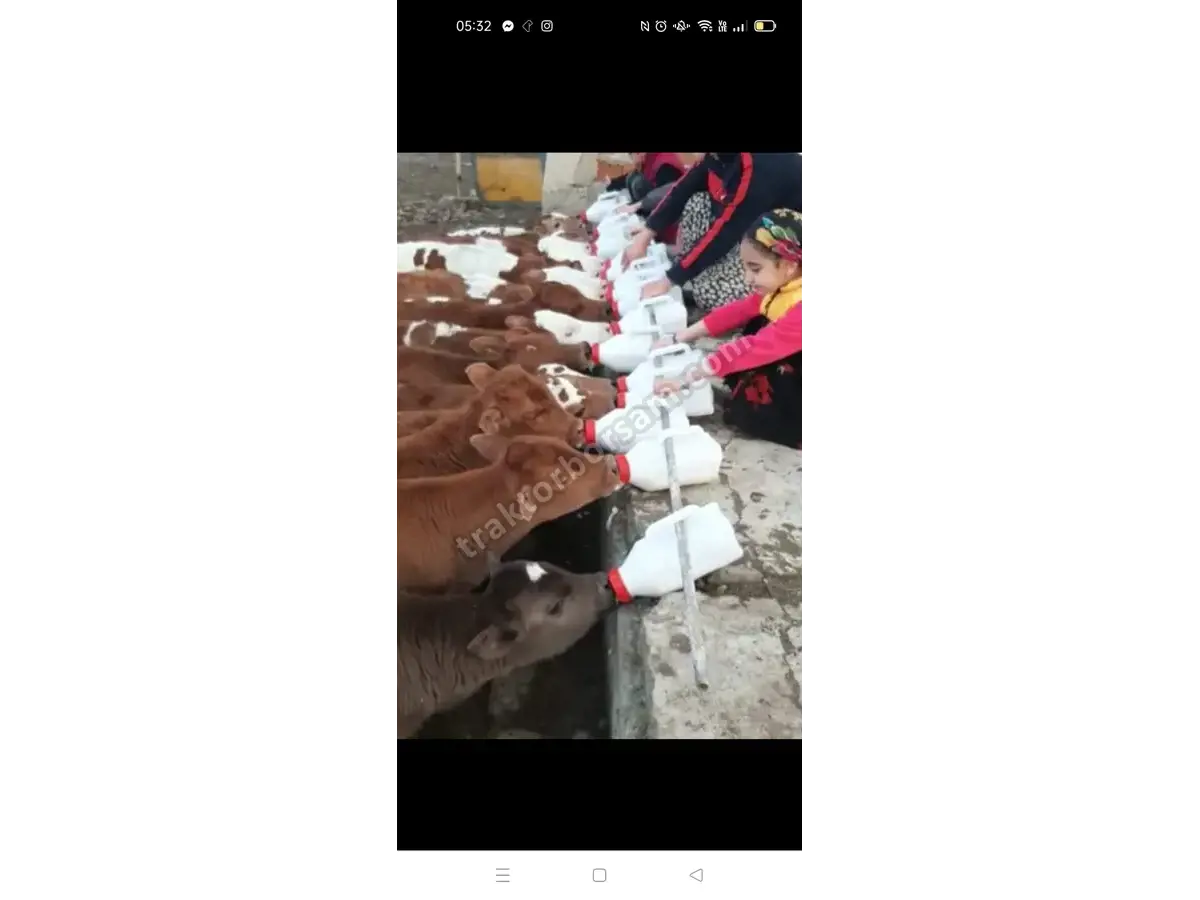Return to the home screen

[599, 875]
